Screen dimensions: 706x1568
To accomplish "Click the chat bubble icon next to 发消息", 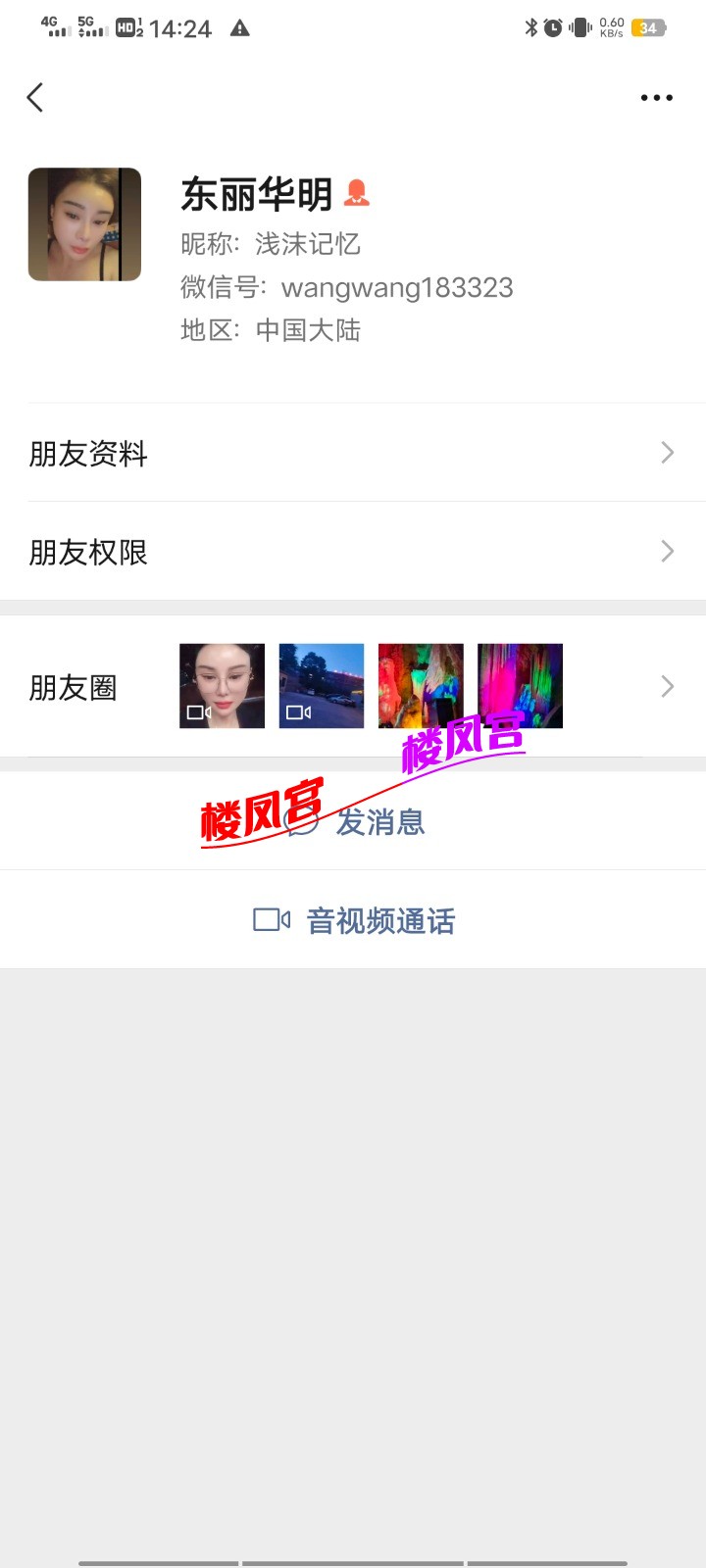I will click(302, 823).
